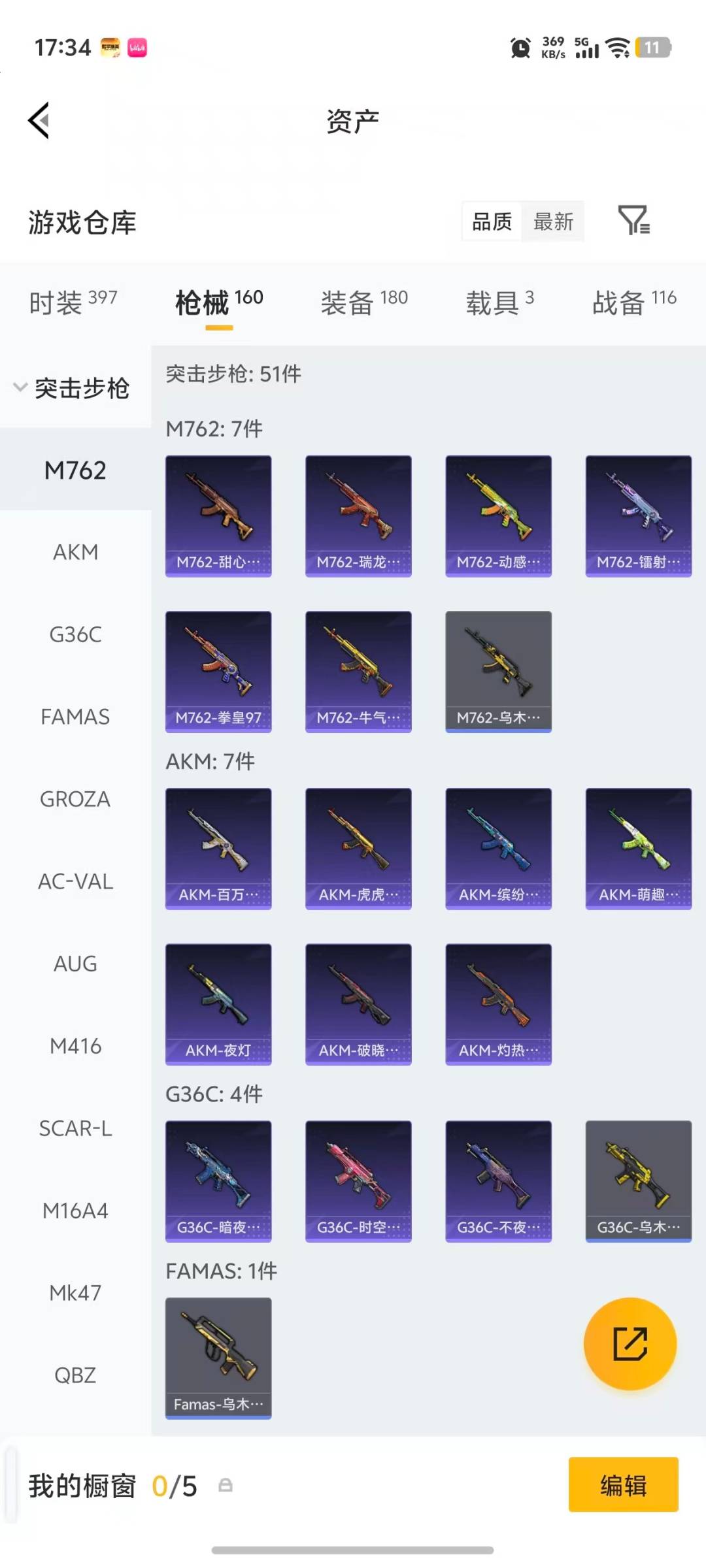Tap the 编辑 button
The width and height of the screenshot is (706, 1568).
[x=623, y=1485]
